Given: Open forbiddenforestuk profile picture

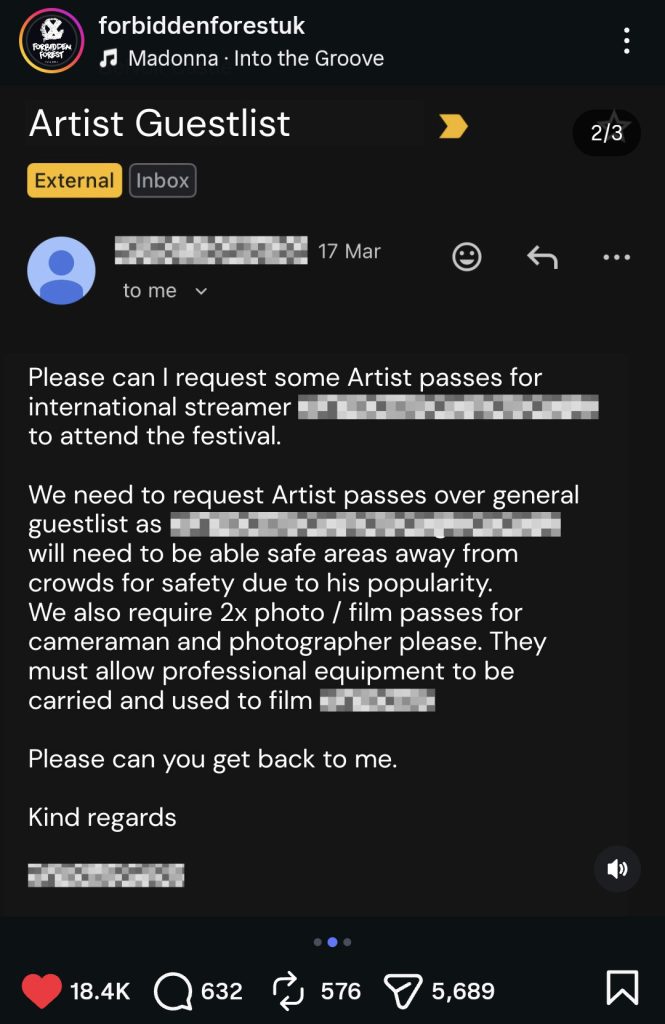Looking at the screenshot, I should (x=51, y=41).
